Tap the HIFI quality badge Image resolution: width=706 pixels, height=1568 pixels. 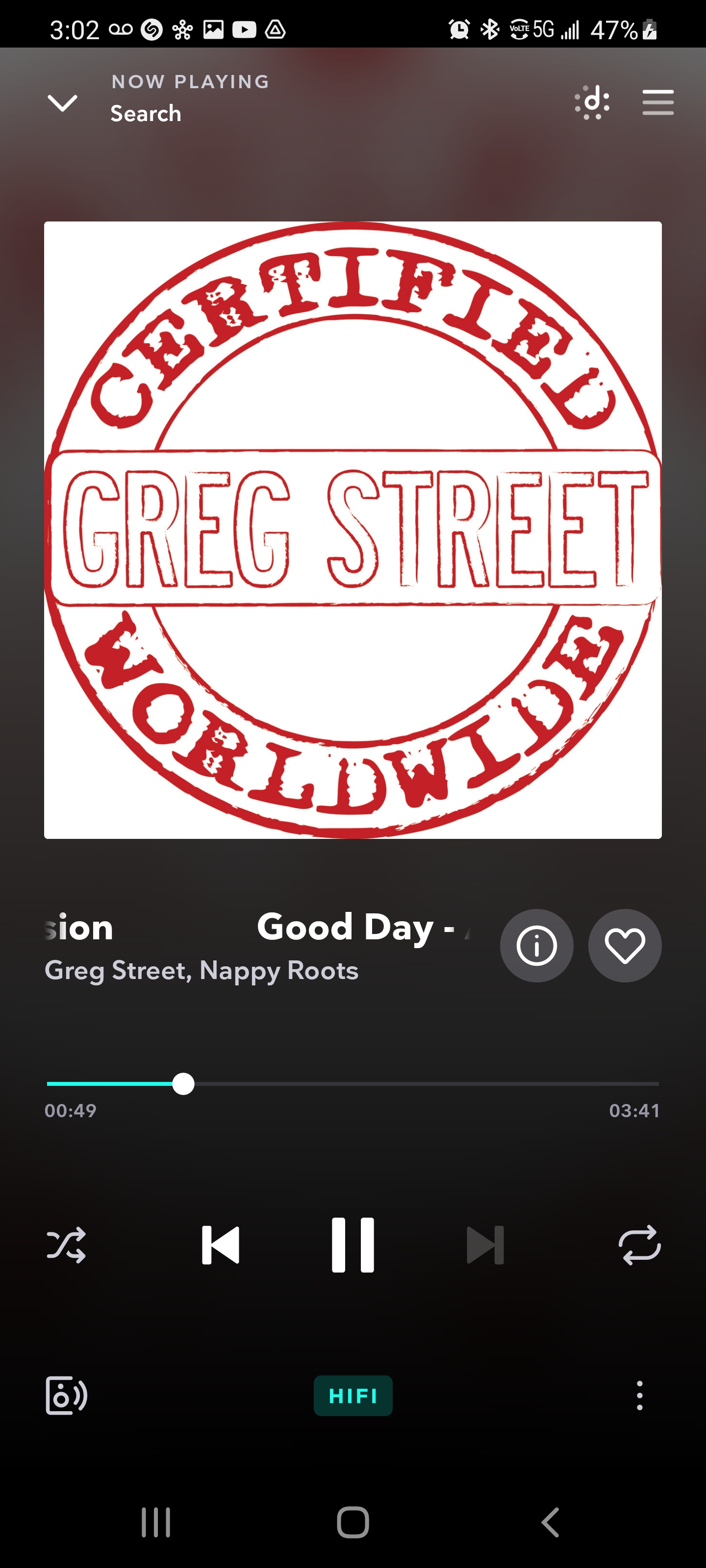pos(353,1395)
